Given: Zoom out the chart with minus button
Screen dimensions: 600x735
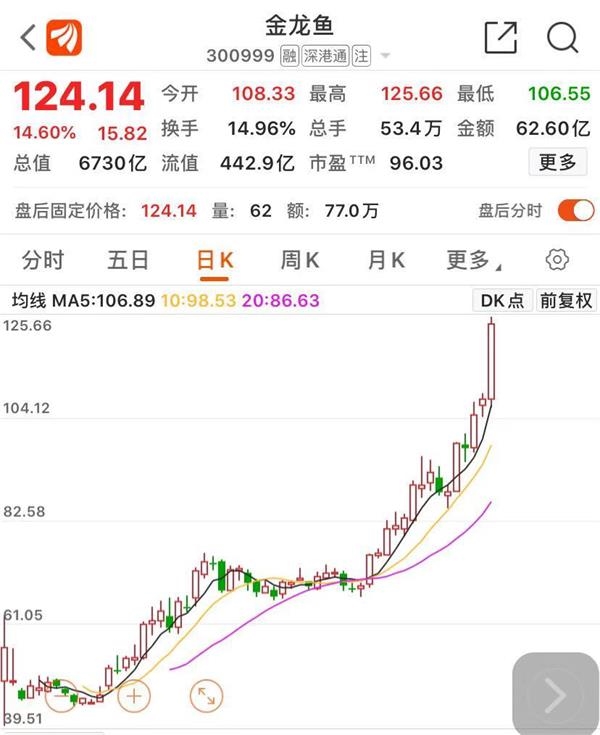Looking at the screenshot, I should [62, 695].
